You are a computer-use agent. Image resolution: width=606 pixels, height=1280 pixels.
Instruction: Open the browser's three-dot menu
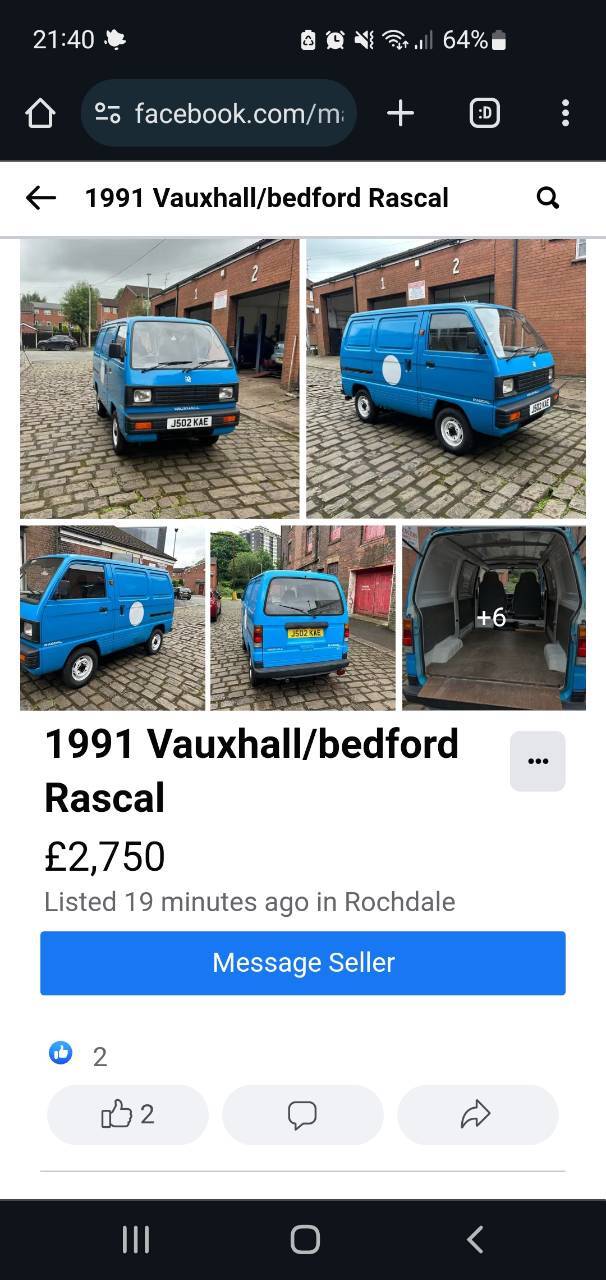565,113
